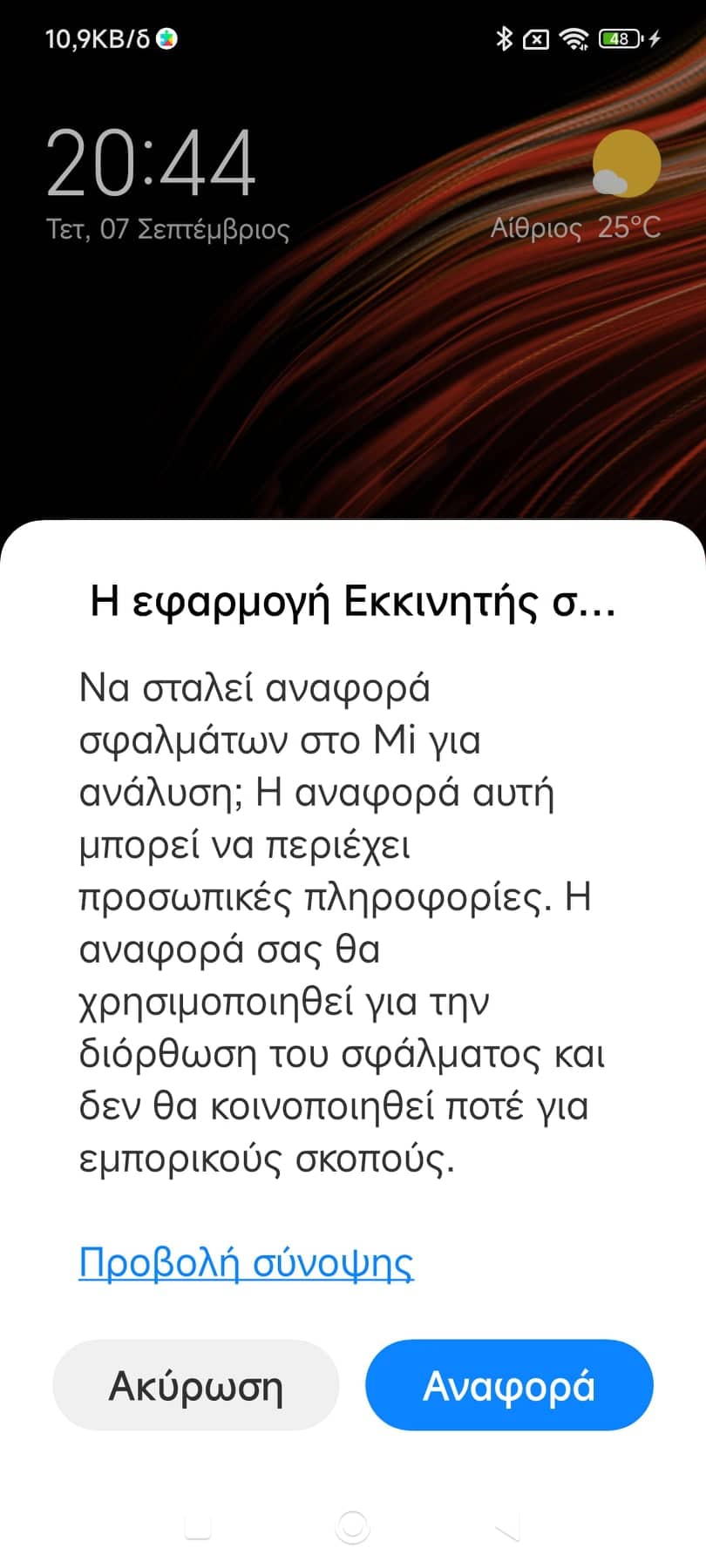
Task: Open the Προβολή σύνοψης link
Action: click(246, 1262)
